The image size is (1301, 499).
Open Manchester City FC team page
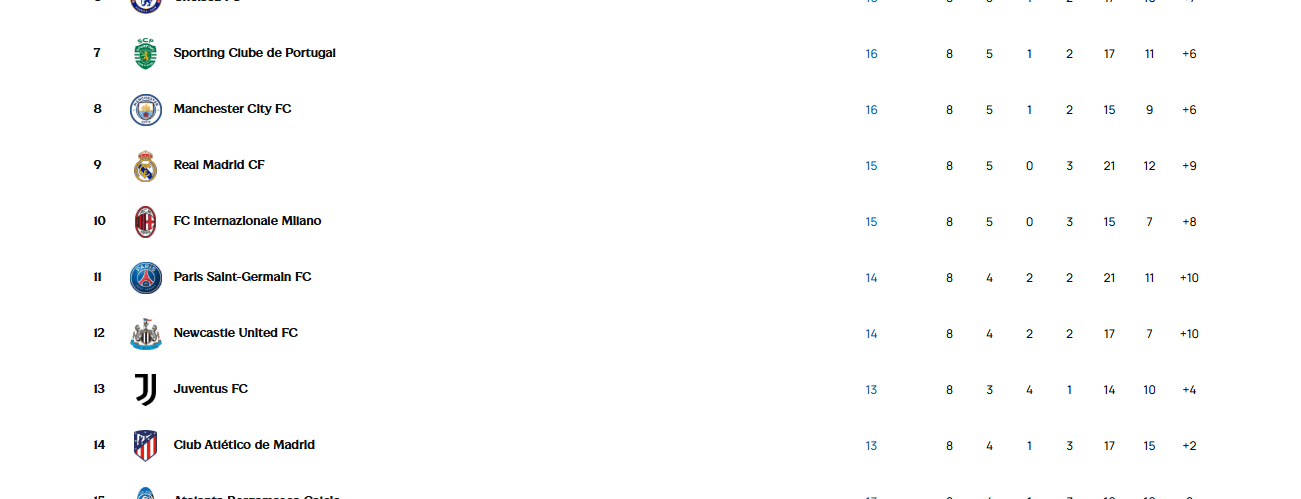(x=232, y=109)
